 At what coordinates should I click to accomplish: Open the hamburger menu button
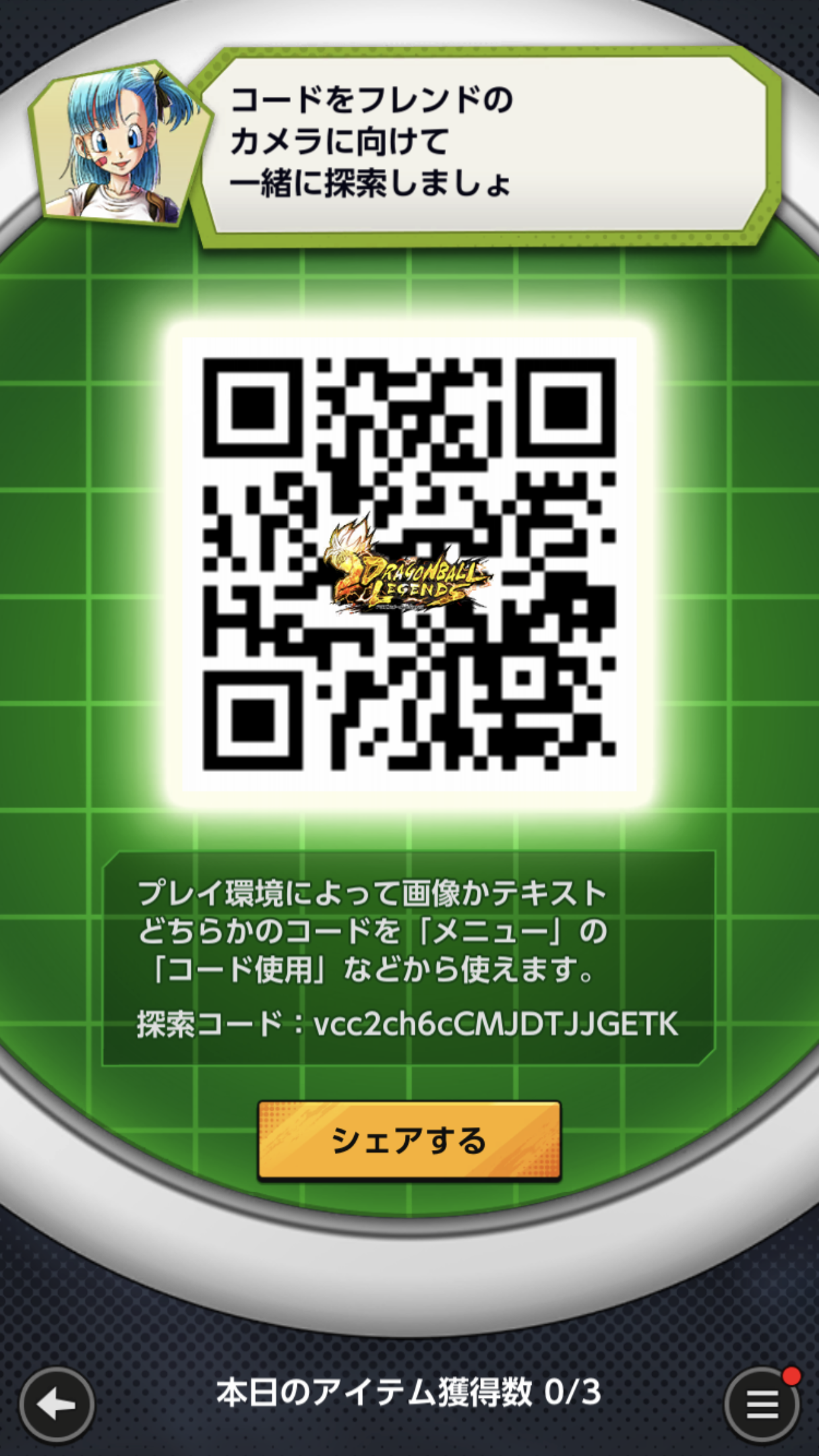click(x=762, y=1405)
